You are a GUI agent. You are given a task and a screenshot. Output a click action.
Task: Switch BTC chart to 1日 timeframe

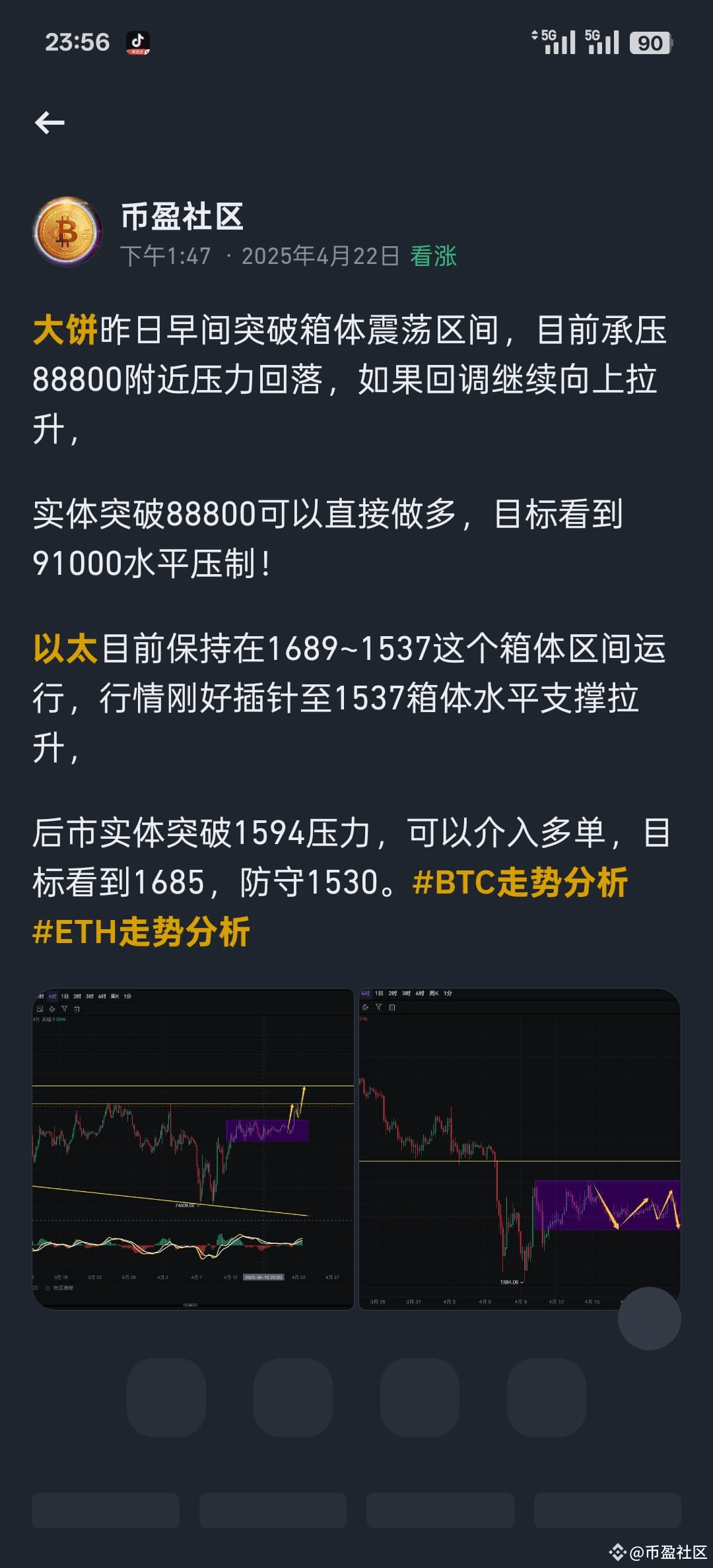63,996
